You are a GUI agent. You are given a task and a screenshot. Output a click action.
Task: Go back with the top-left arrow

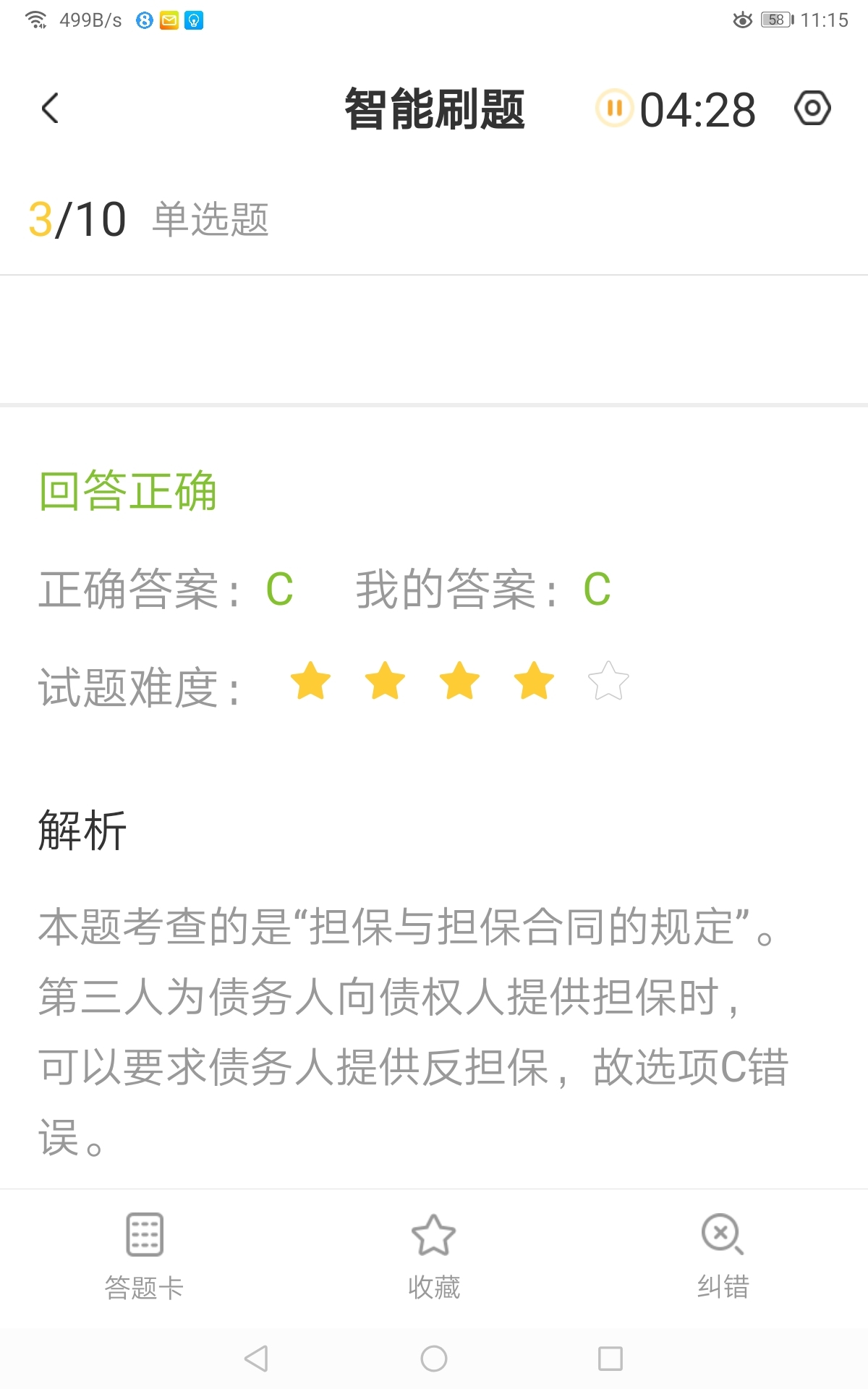50,109
